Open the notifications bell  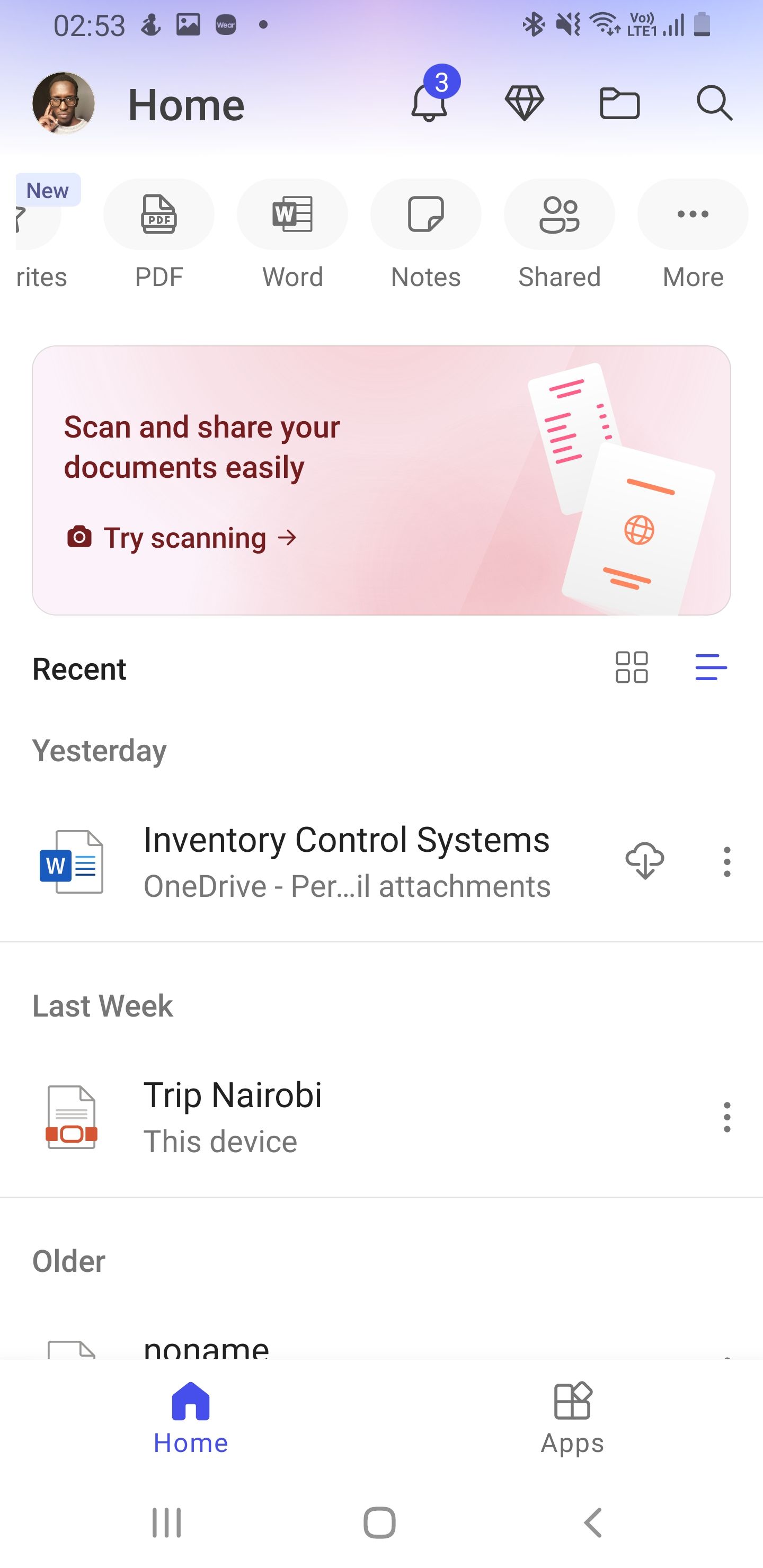pyautogui.click(x=429, y=102)
